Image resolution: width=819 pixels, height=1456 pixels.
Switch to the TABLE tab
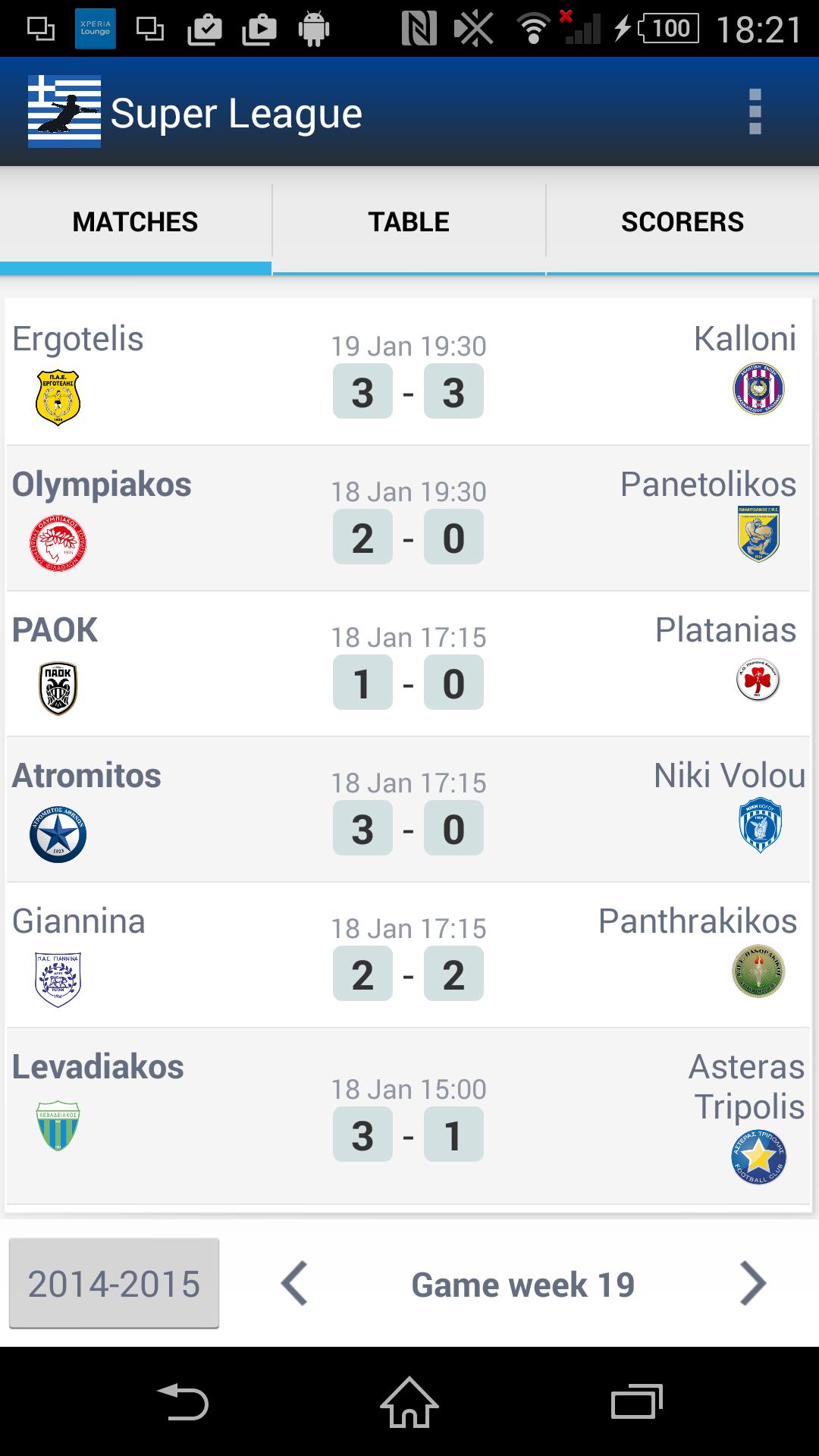click(408, 221)
